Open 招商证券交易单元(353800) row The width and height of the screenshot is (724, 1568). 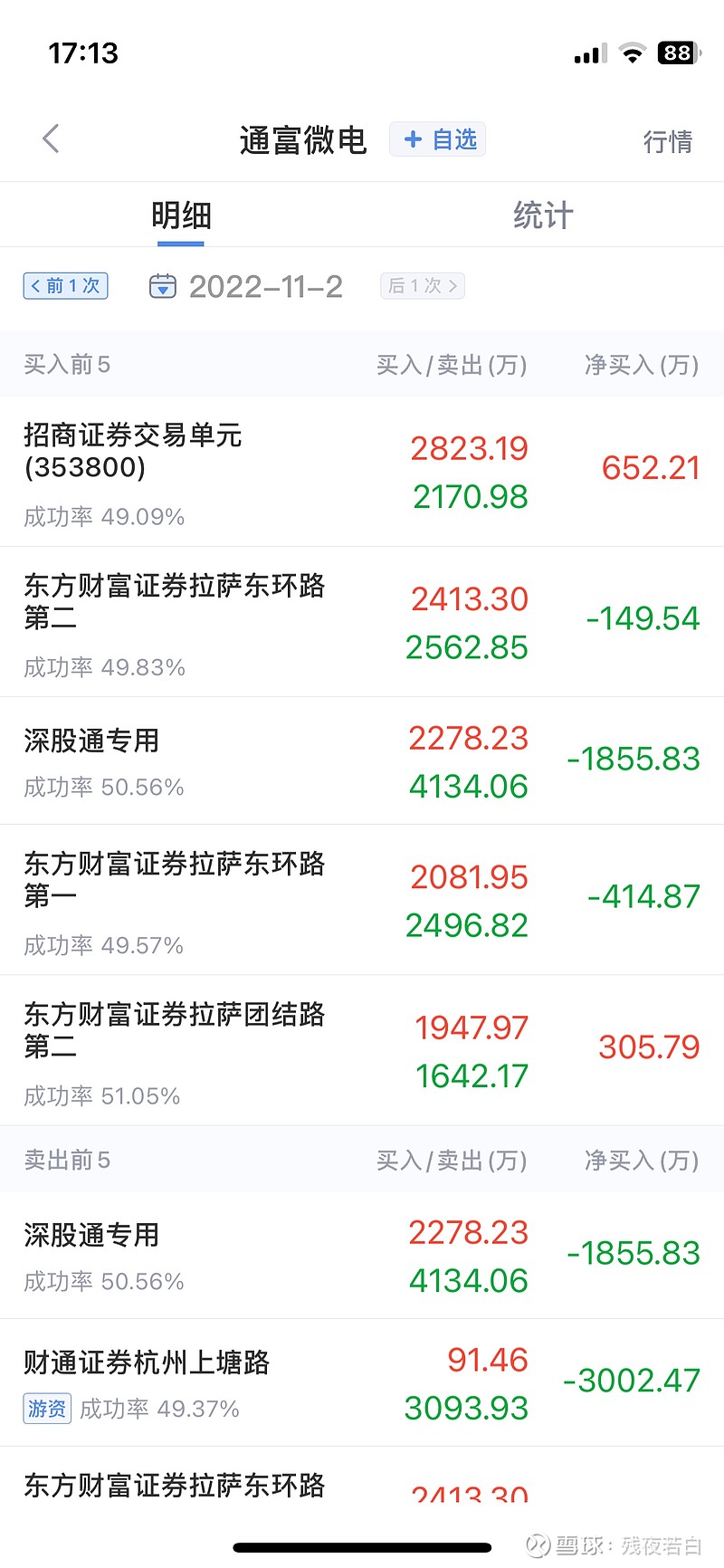362,472
